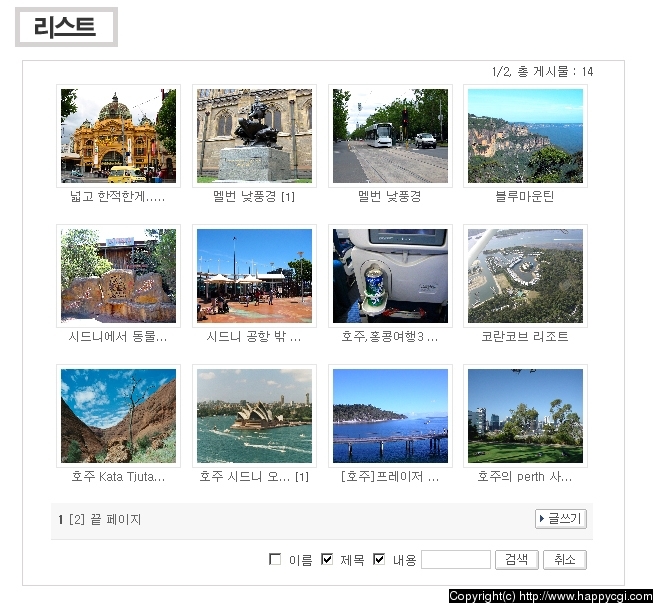Open the 시드니 공항 밖 photo post
The image size is (653, 603).
pyautogui.click(x=254, y=275)
